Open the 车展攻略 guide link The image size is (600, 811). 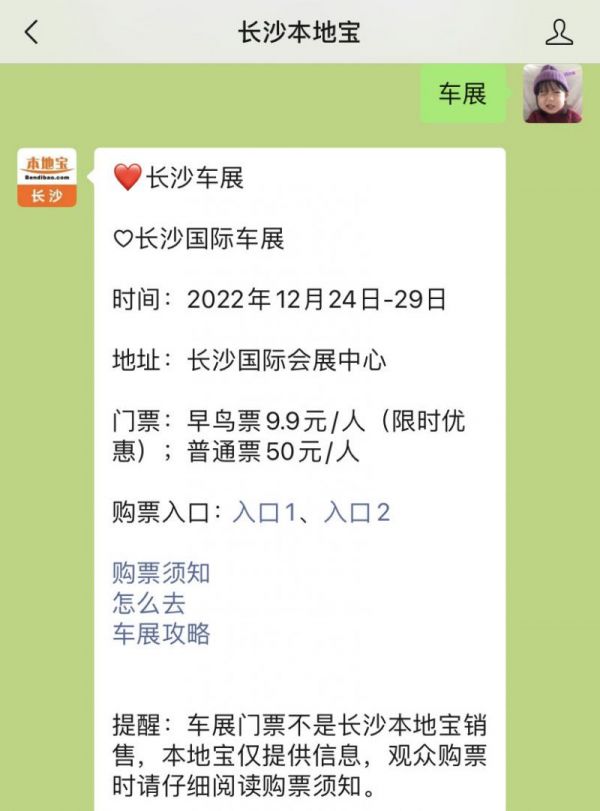[x=161, y=633]
